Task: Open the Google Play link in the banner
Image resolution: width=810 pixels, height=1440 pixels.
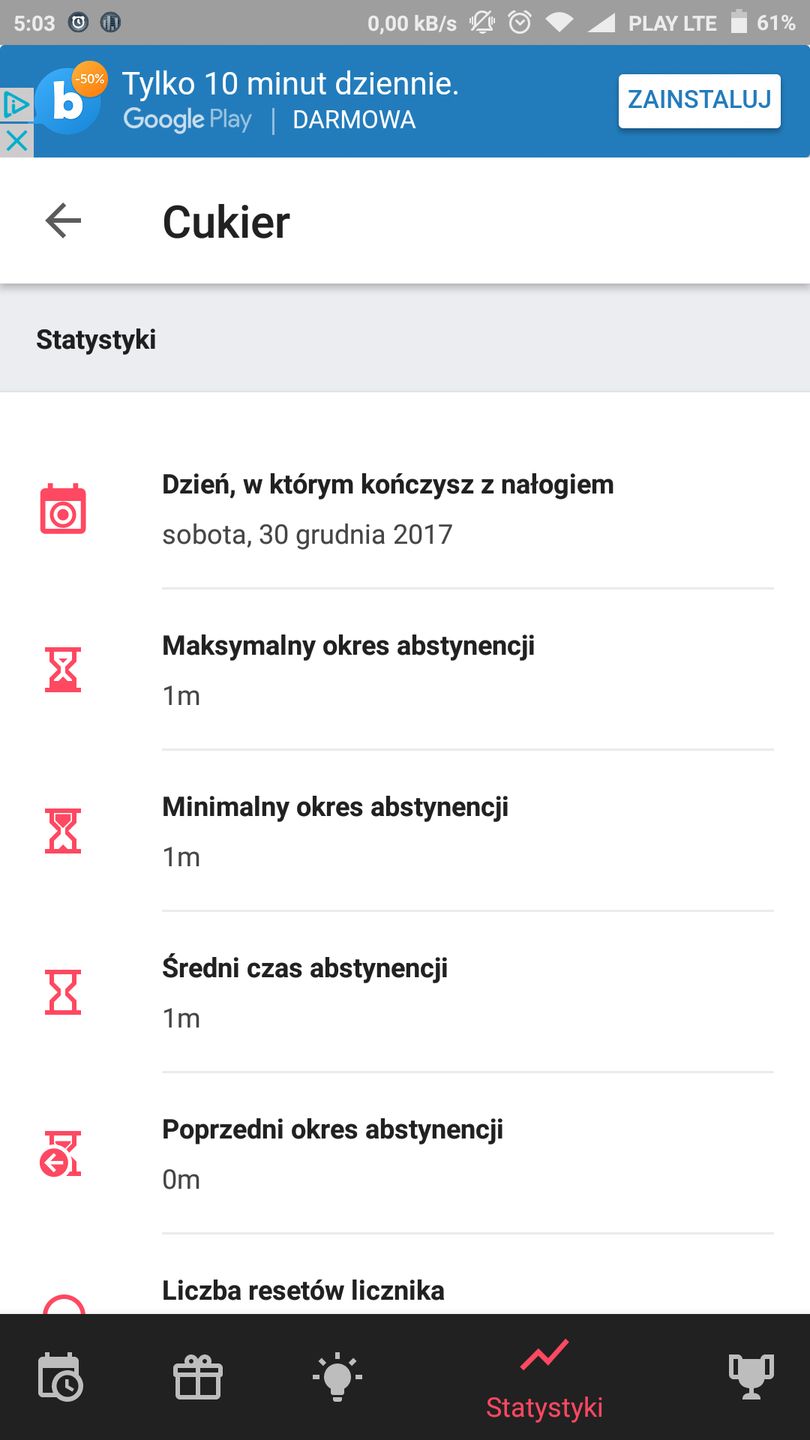Action: point(186,119)
